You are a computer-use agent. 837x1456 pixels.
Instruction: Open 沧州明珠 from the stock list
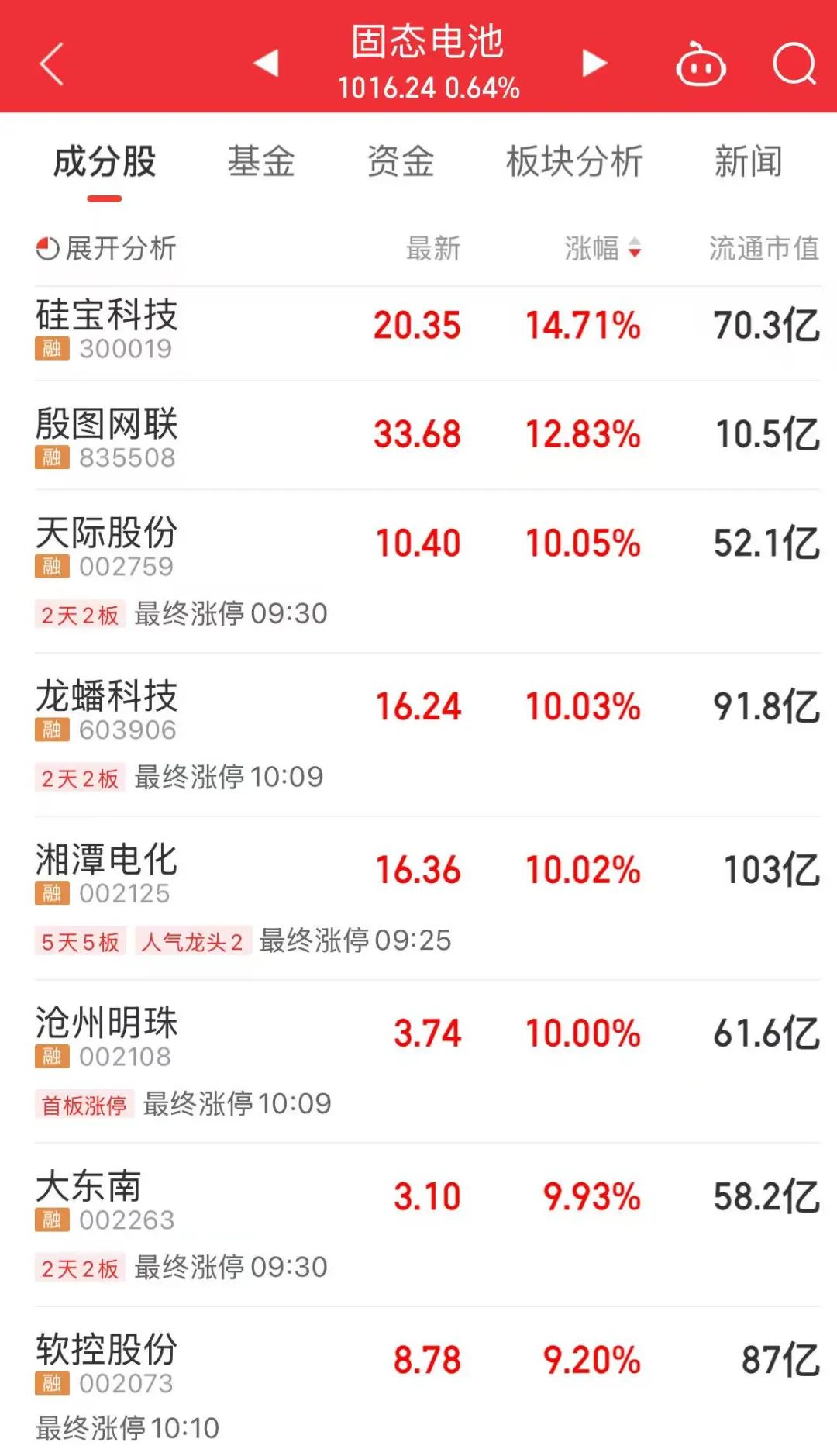[x=106, y=1023]
